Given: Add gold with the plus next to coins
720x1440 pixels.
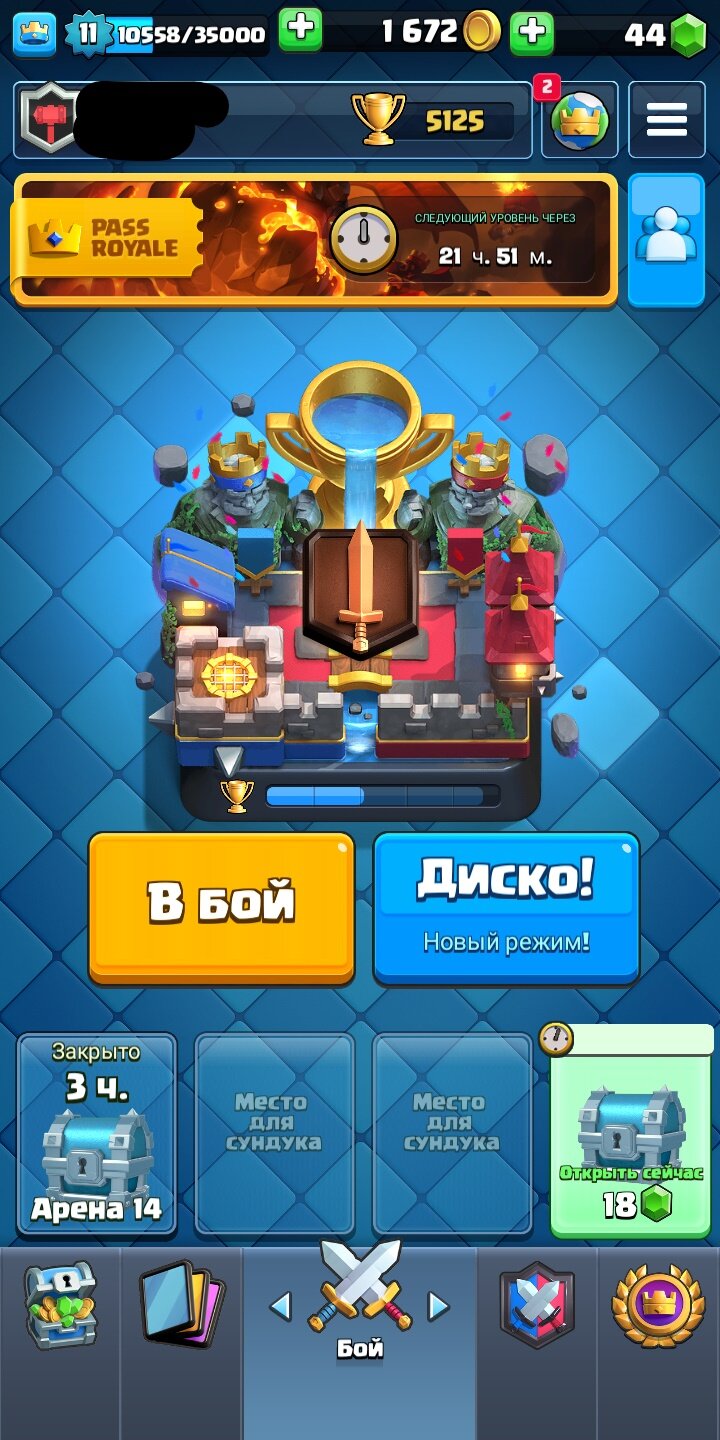Looking at the screenshot, I should pos(531,32).
